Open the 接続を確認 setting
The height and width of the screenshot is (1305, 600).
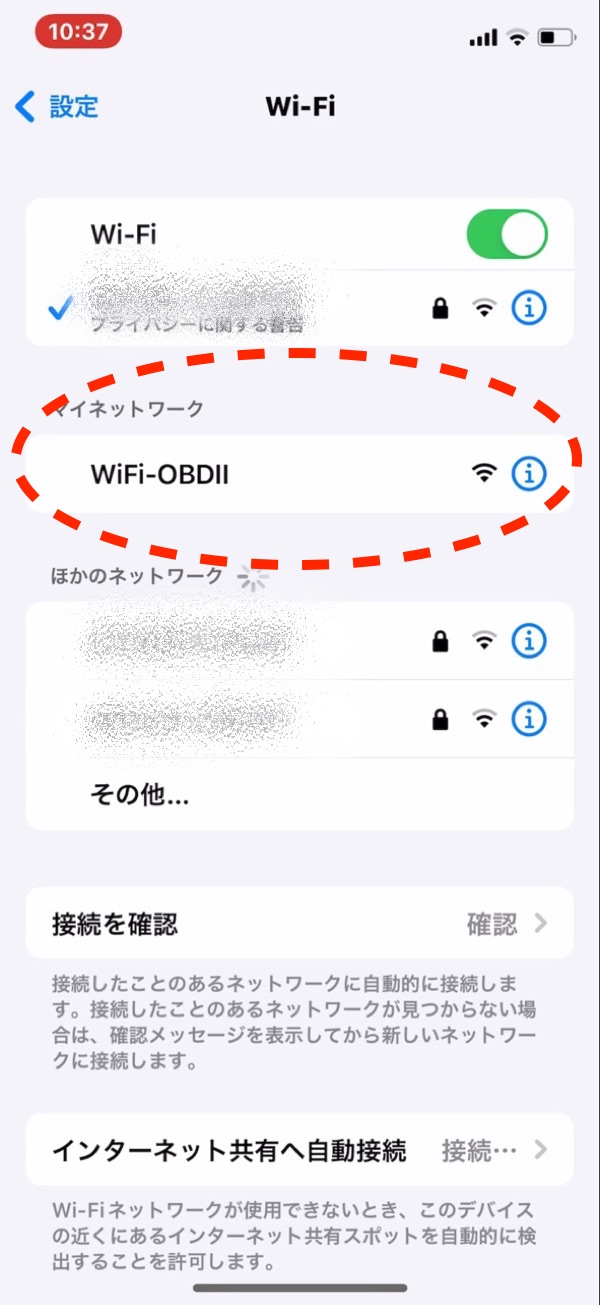pos(300,923)
